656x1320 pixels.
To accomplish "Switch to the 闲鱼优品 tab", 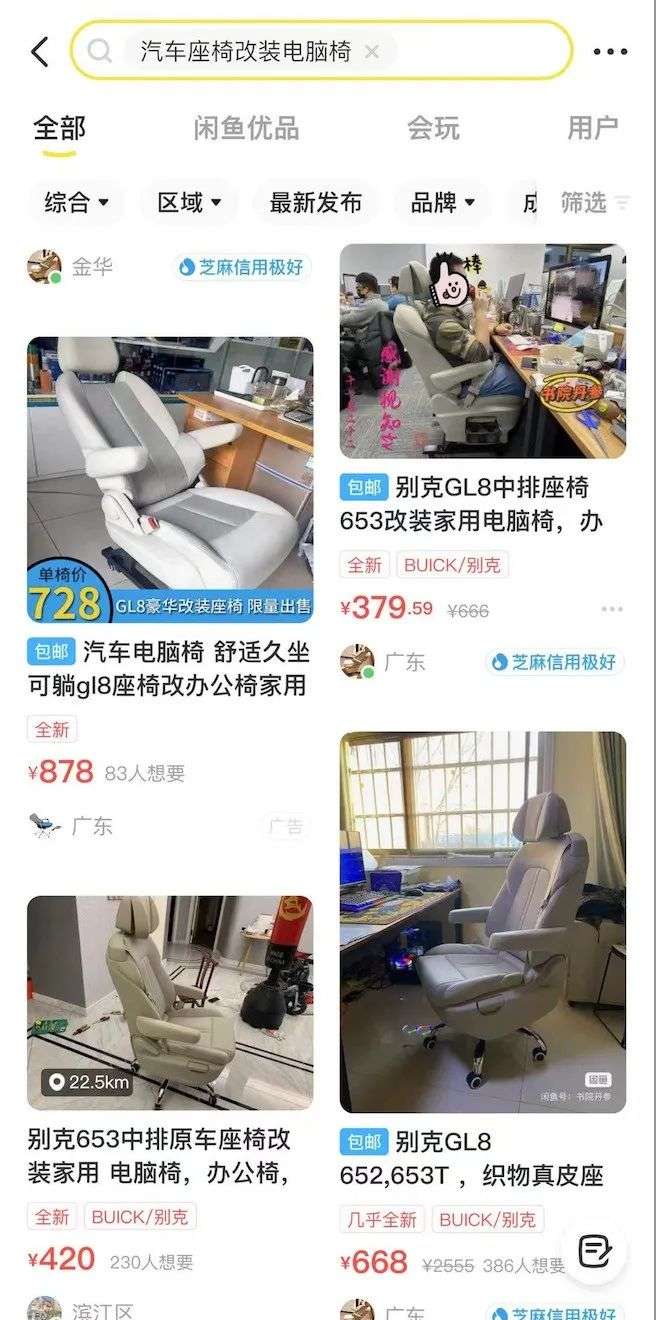I will tap(246, 128).
